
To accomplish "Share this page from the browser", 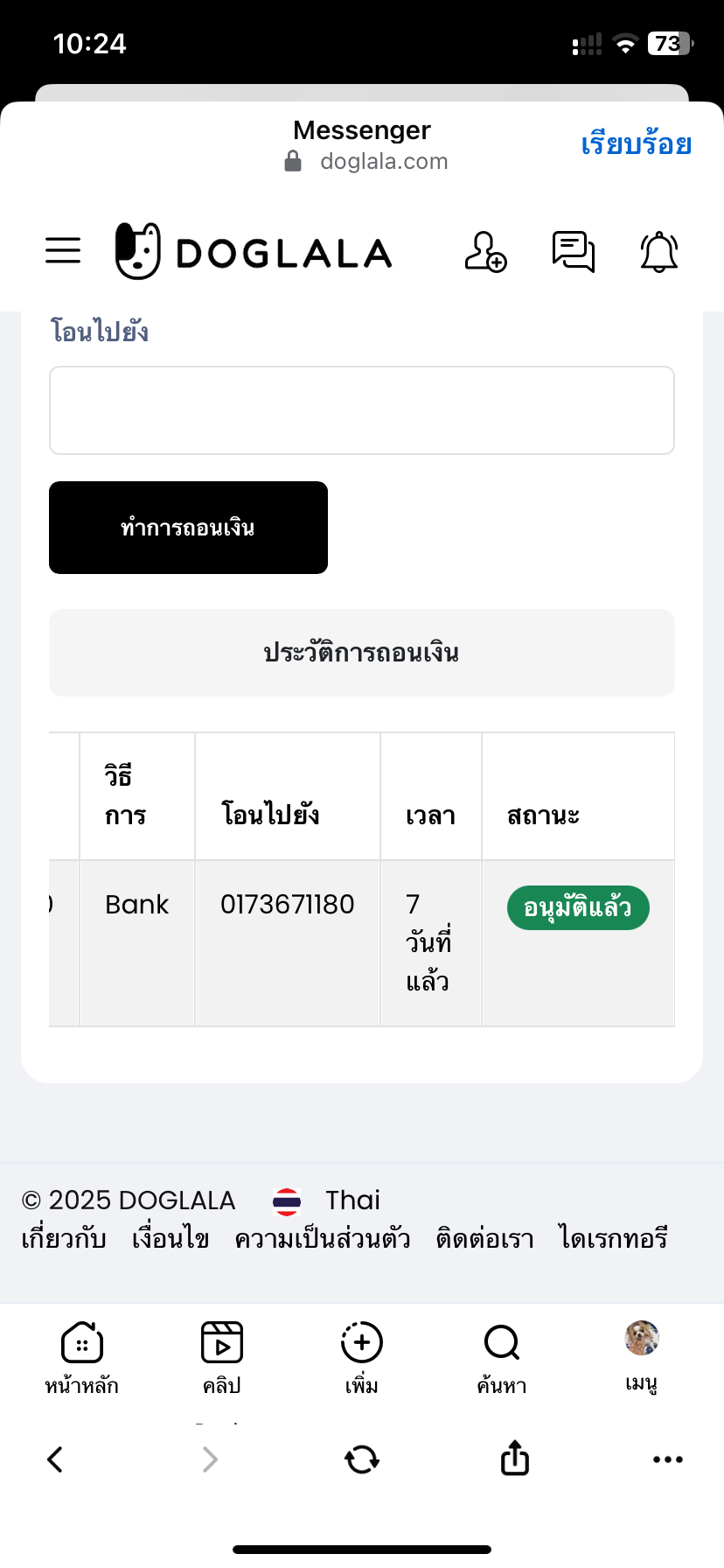I will pos(515,1458).
